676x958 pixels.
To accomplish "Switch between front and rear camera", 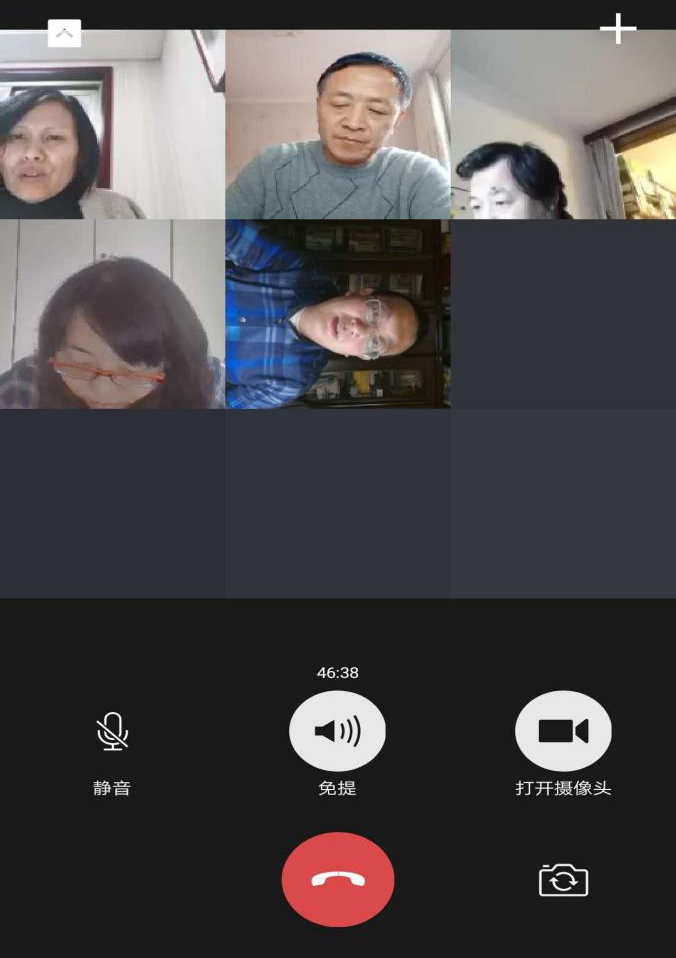I will click(x=563, y=880).
